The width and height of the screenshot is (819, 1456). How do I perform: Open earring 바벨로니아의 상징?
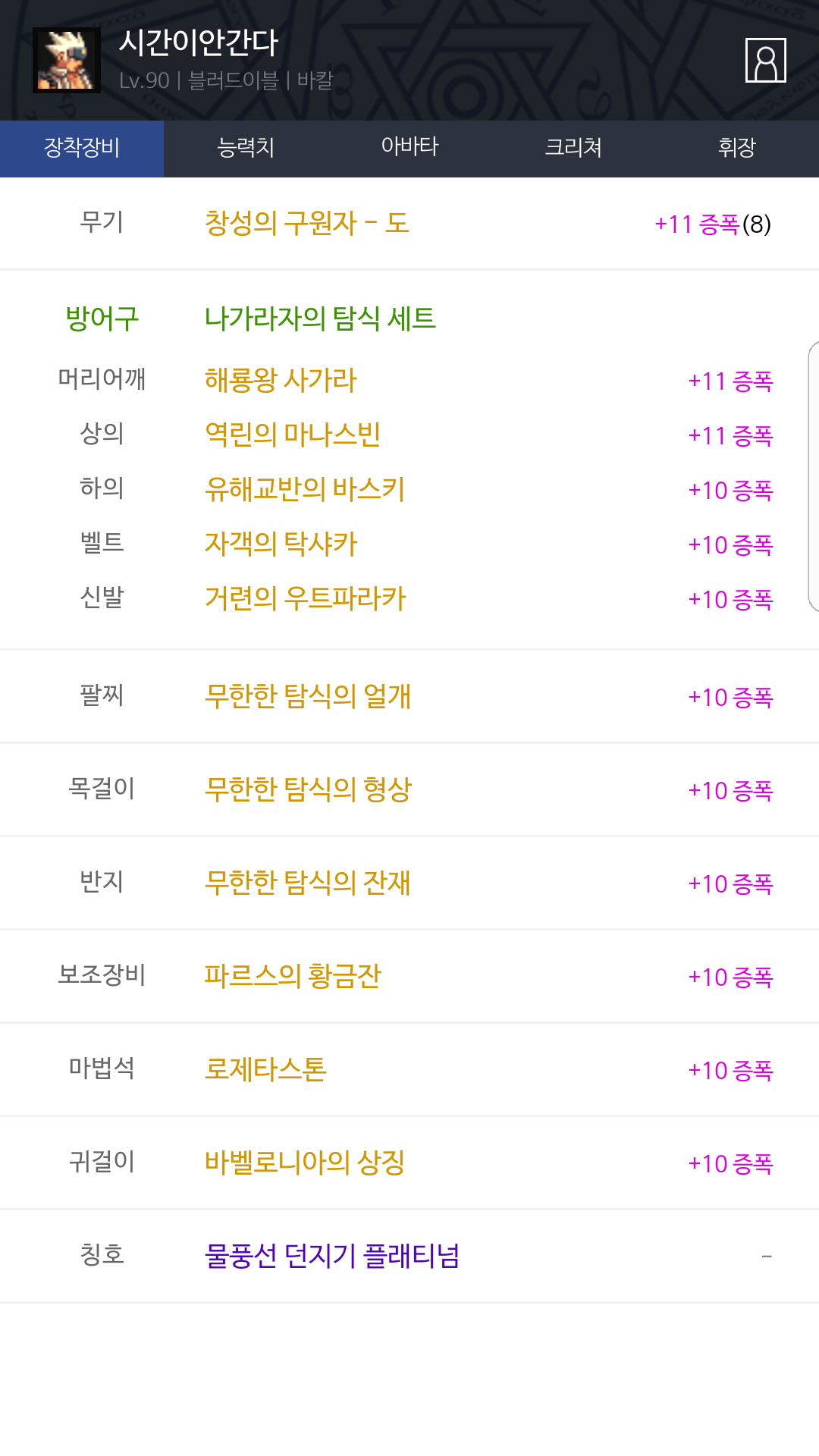pyautogui.click(x=305, y=1163)
